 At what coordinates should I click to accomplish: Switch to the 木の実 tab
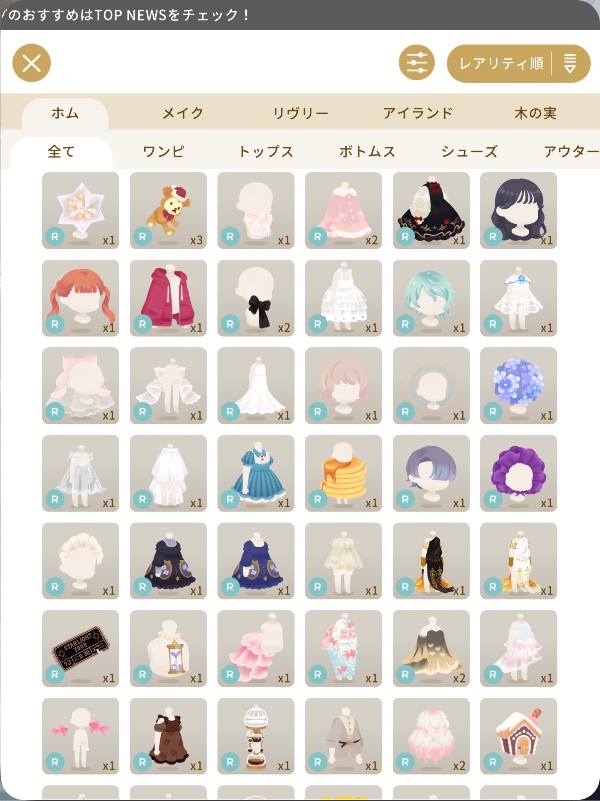click(x=535, y=113)
